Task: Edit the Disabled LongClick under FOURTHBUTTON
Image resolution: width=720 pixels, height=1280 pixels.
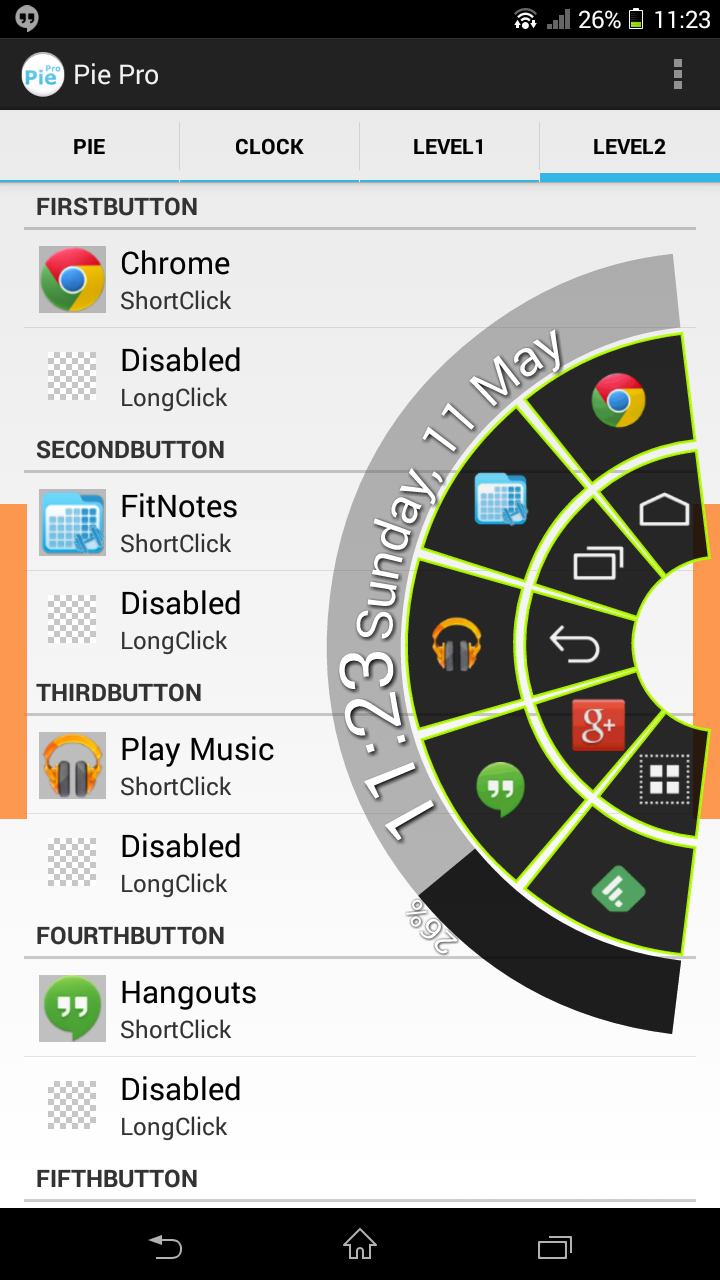Action: pos(360,1106)
